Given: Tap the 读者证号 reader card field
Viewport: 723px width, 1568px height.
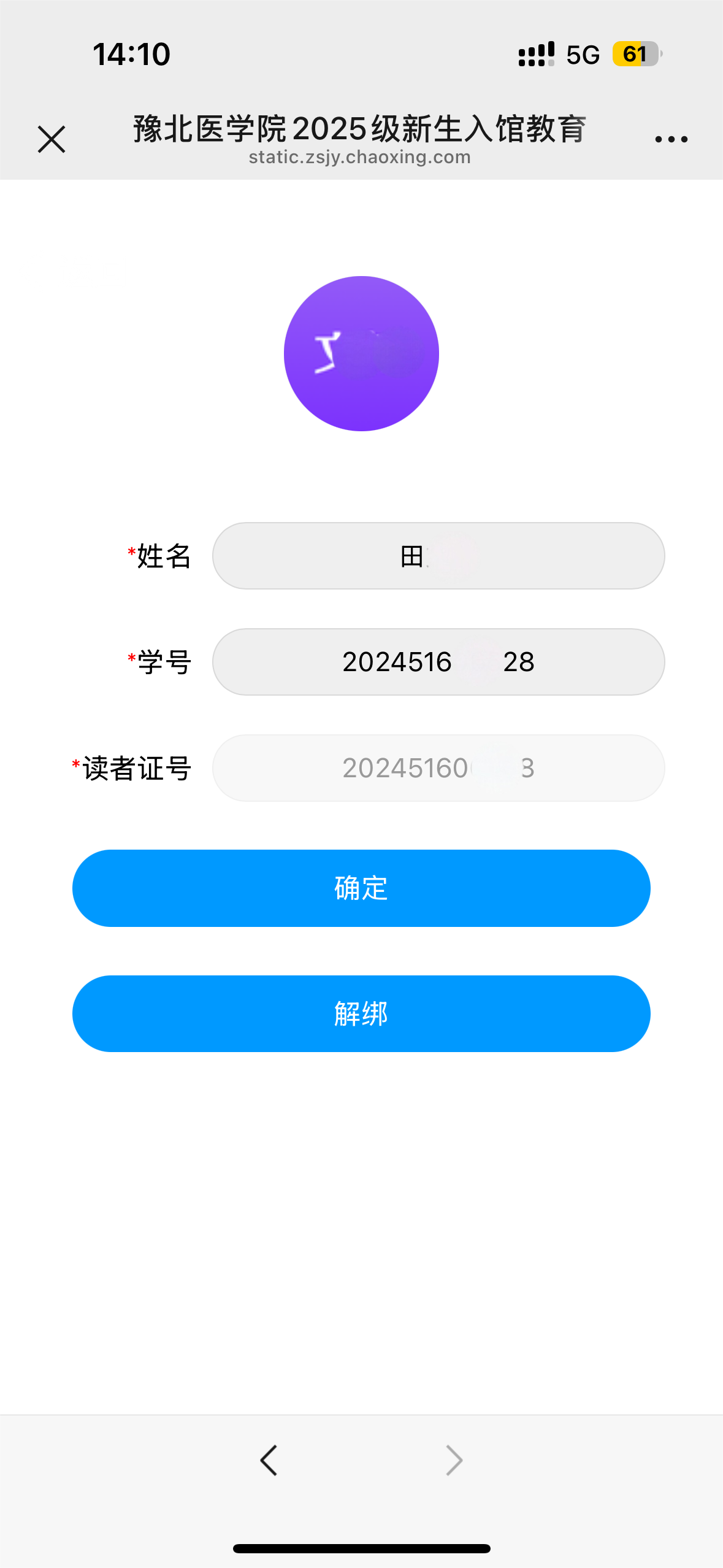Looking at the screenshot, I should pos(438,768).
